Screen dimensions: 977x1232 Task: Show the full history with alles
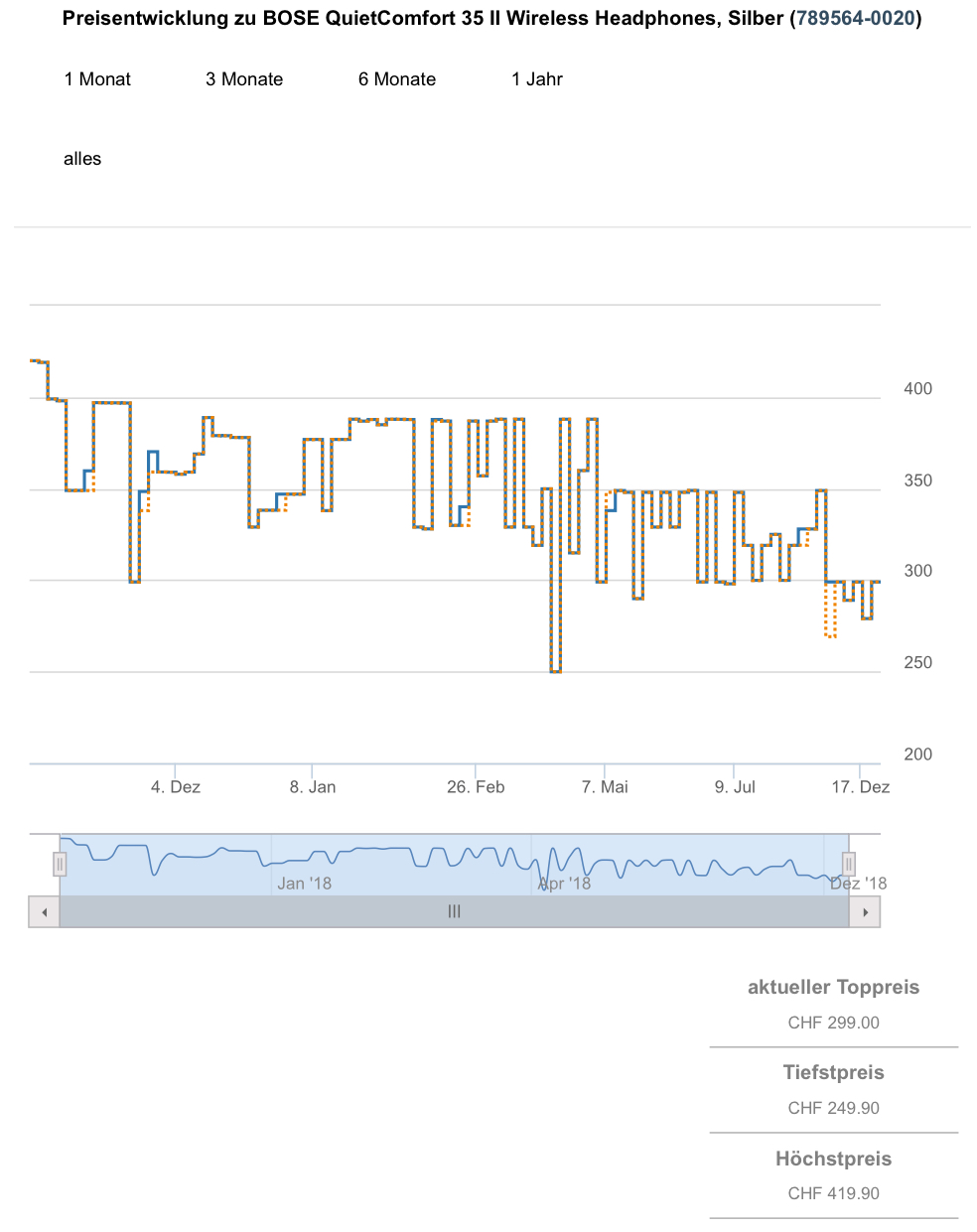tap(82, 159)
